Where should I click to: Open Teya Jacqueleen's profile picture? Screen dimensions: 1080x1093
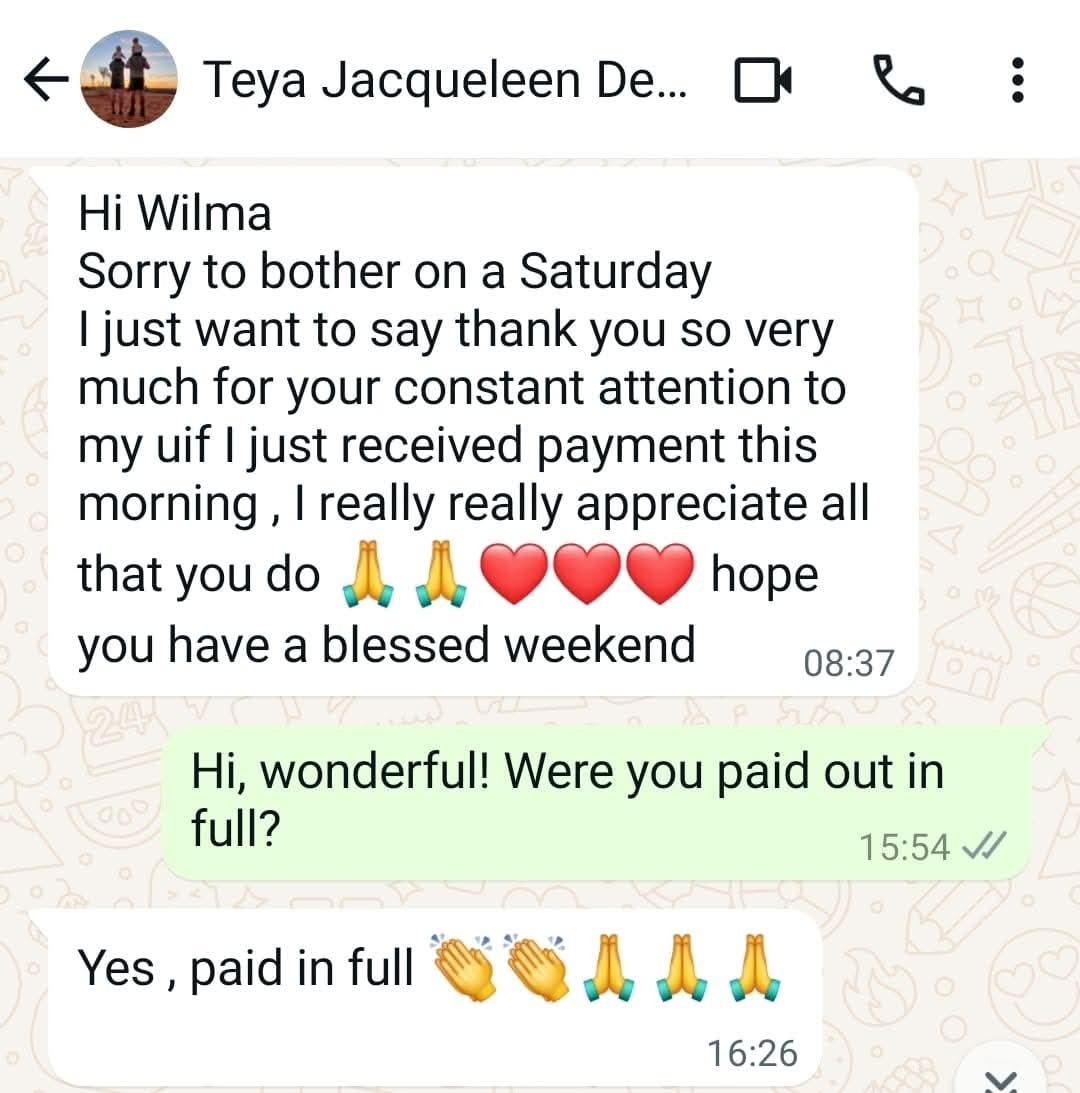coord(129,79)
